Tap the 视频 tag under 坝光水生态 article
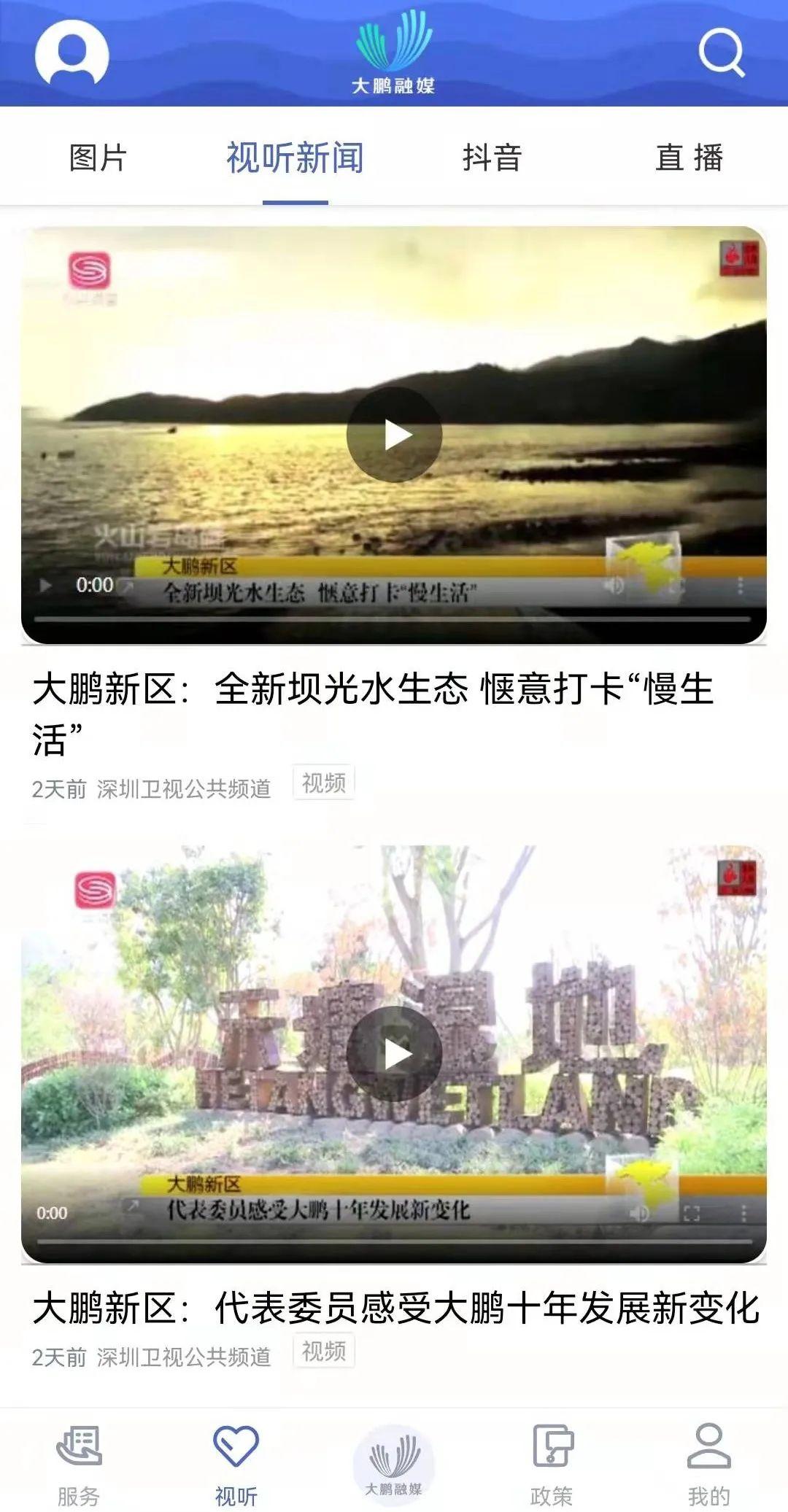This screenshot has height=1512, width=788. (323, 783)
